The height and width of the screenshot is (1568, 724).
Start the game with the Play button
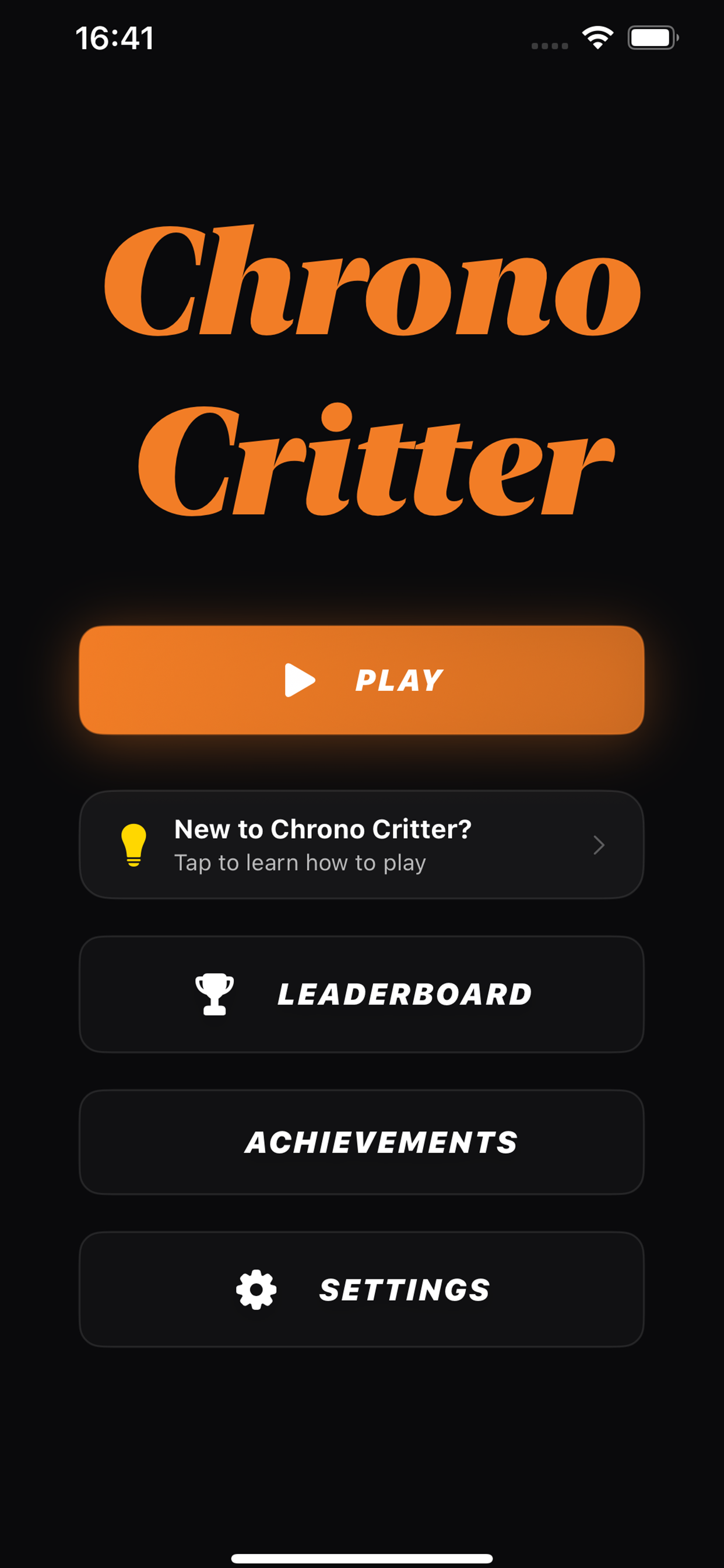pos(361,680)
